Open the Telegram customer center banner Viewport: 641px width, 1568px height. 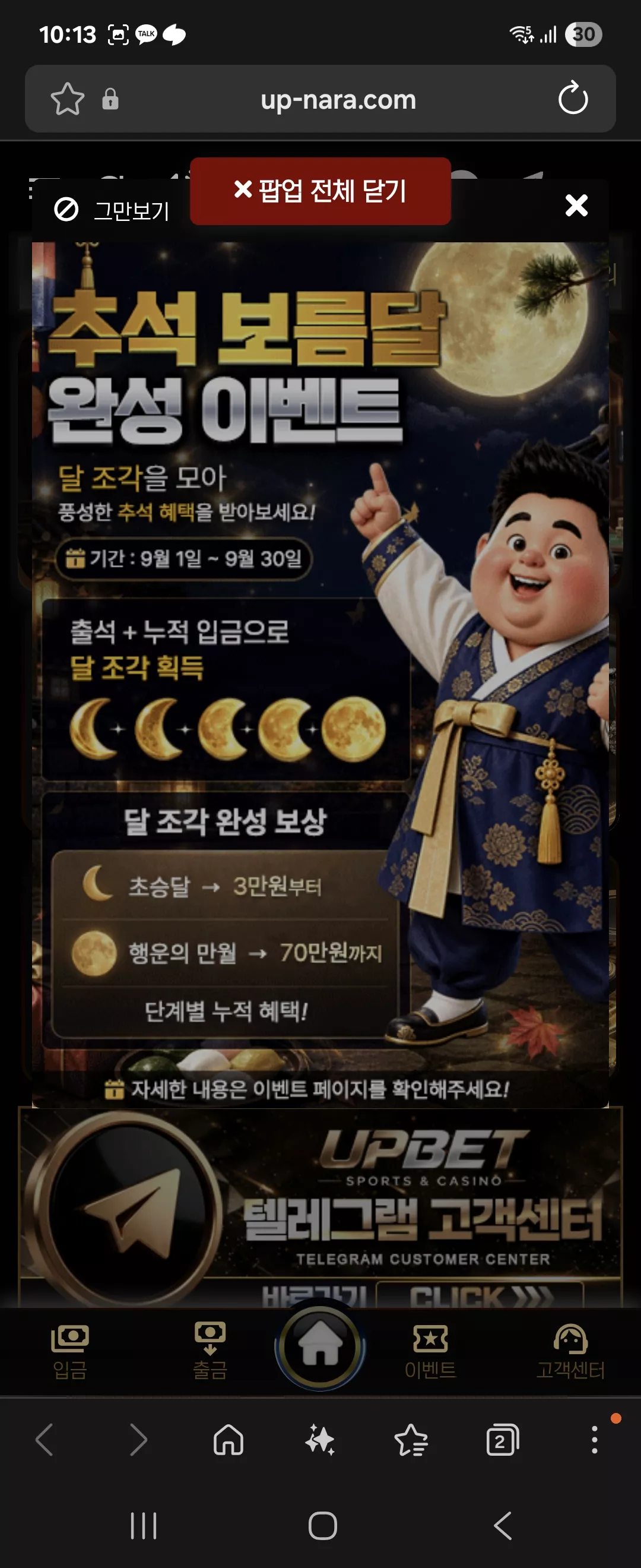point(320,1206)
